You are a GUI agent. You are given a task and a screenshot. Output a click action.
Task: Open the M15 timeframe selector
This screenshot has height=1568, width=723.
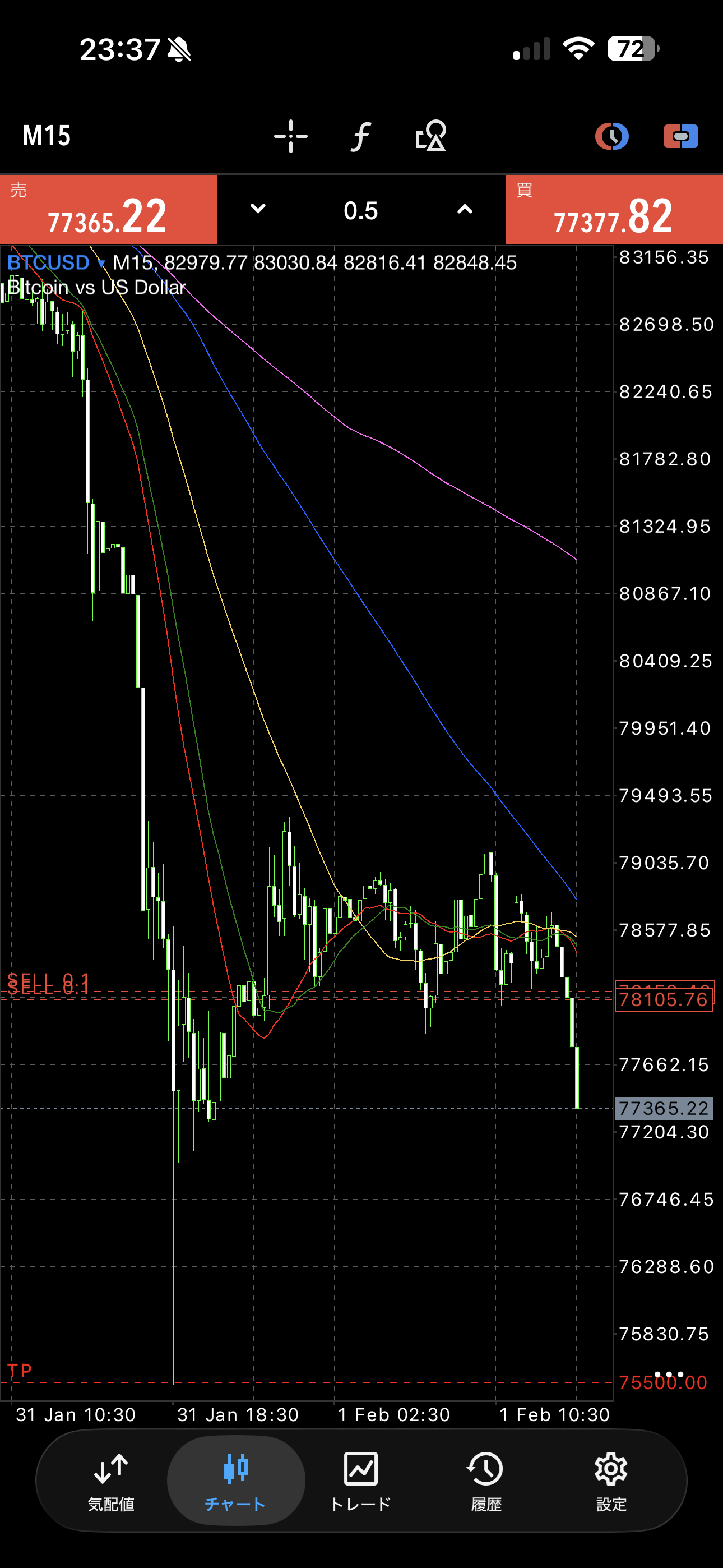47,136
